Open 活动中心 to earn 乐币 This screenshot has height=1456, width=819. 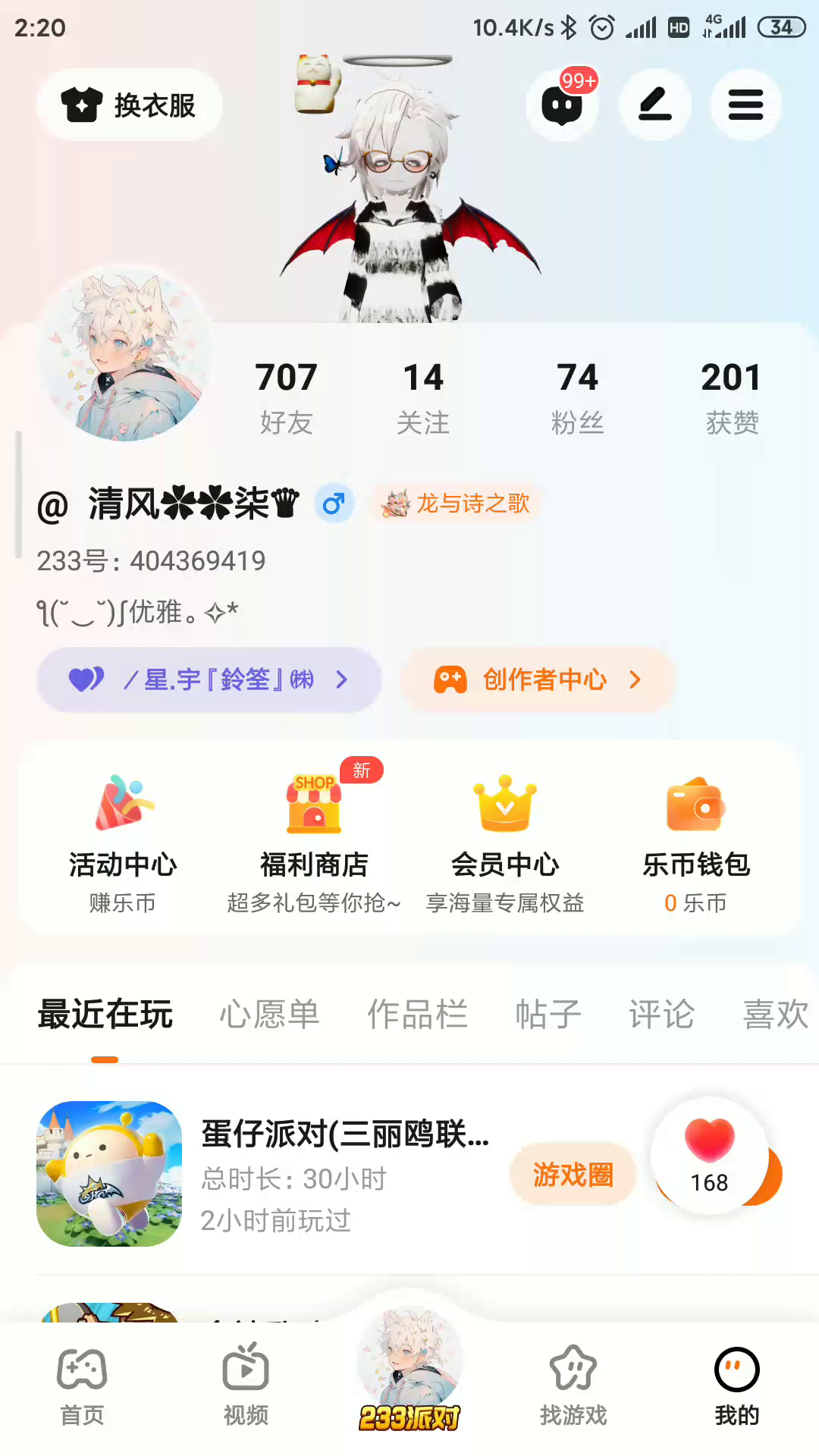(x=122, y=843)
